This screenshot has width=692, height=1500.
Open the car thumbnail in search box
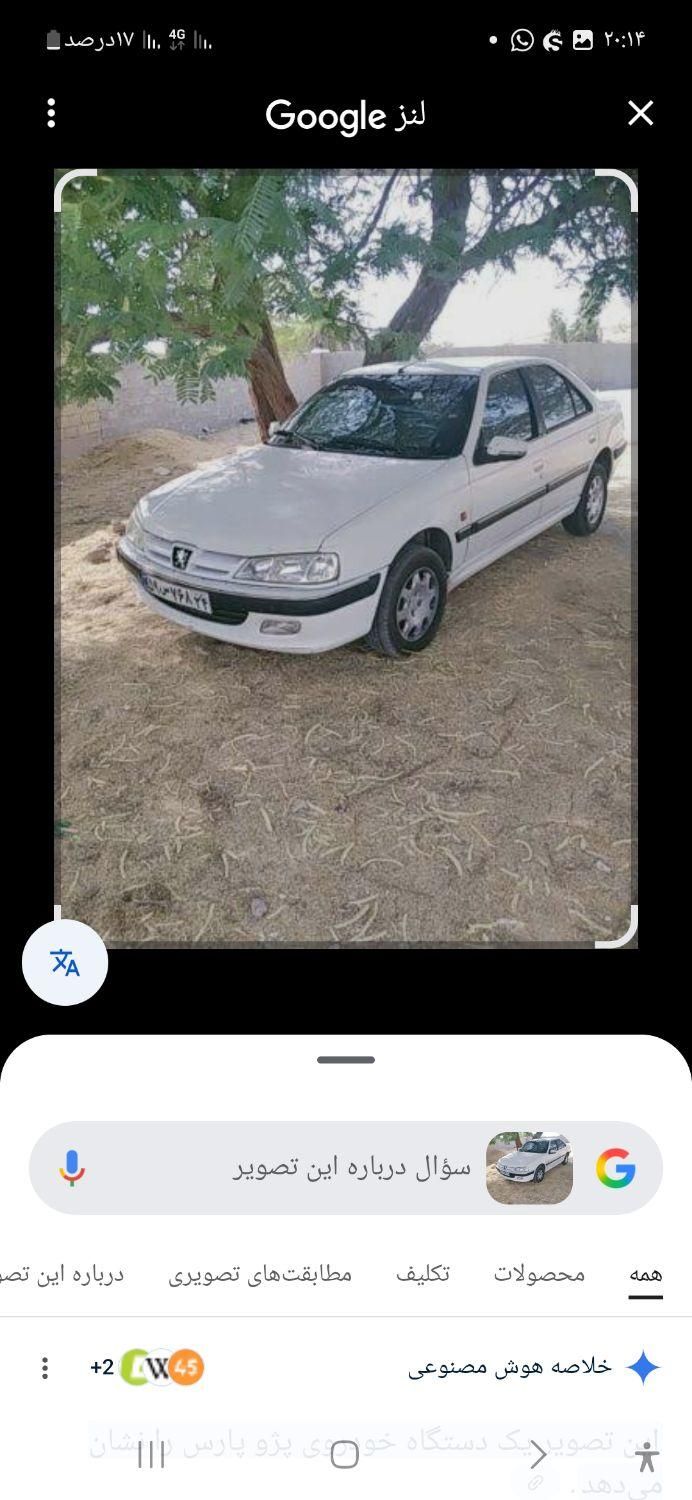529,1168
